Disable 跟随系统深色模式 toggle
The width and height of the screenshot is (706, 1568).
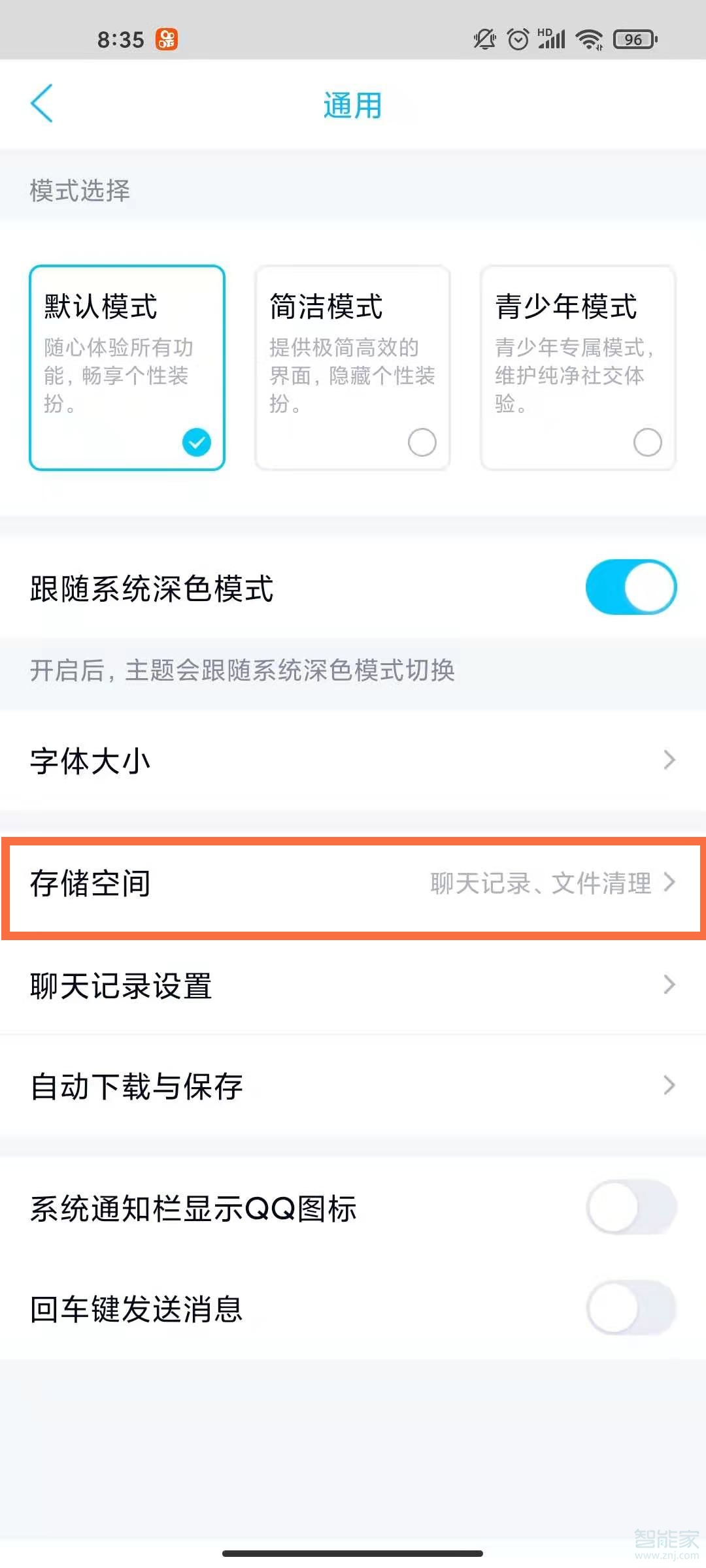click(x=630, y=587)
